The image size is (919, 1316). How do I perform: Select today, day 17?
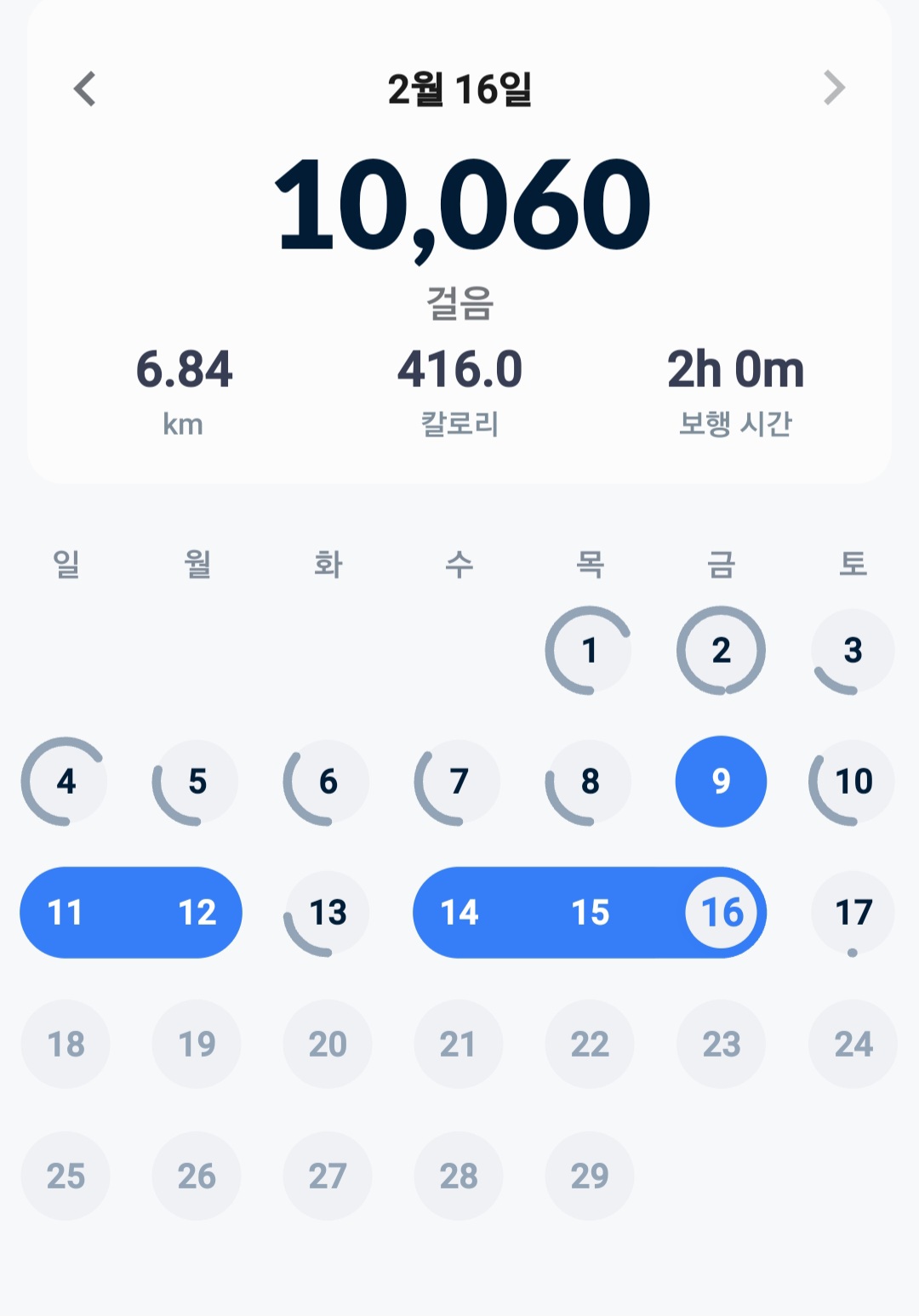853,913
